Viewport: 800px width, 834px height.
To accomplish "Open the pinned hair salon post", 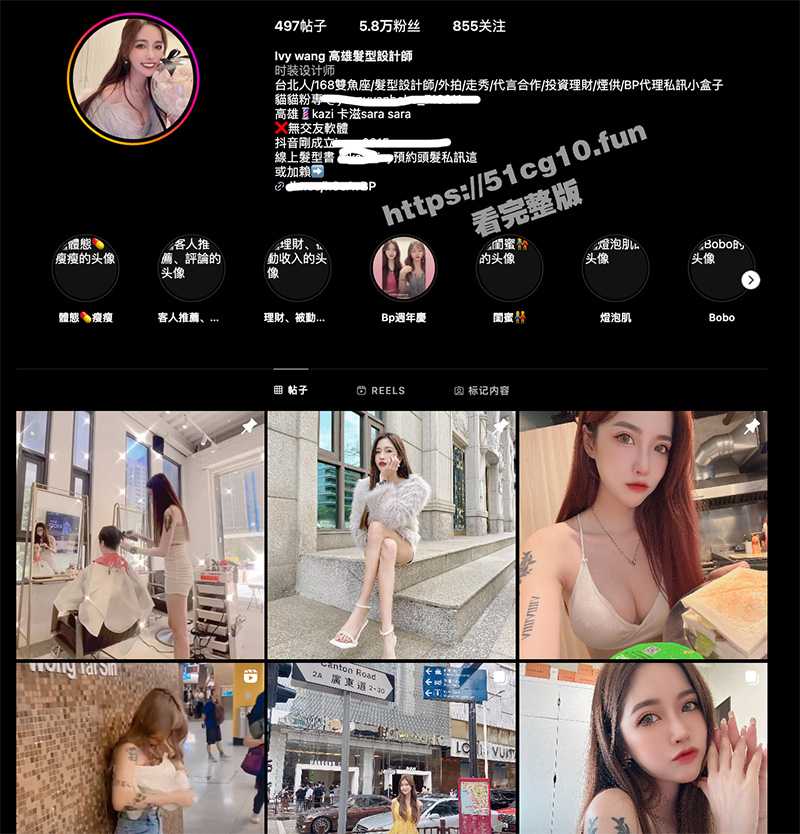I will click(140, 534).
